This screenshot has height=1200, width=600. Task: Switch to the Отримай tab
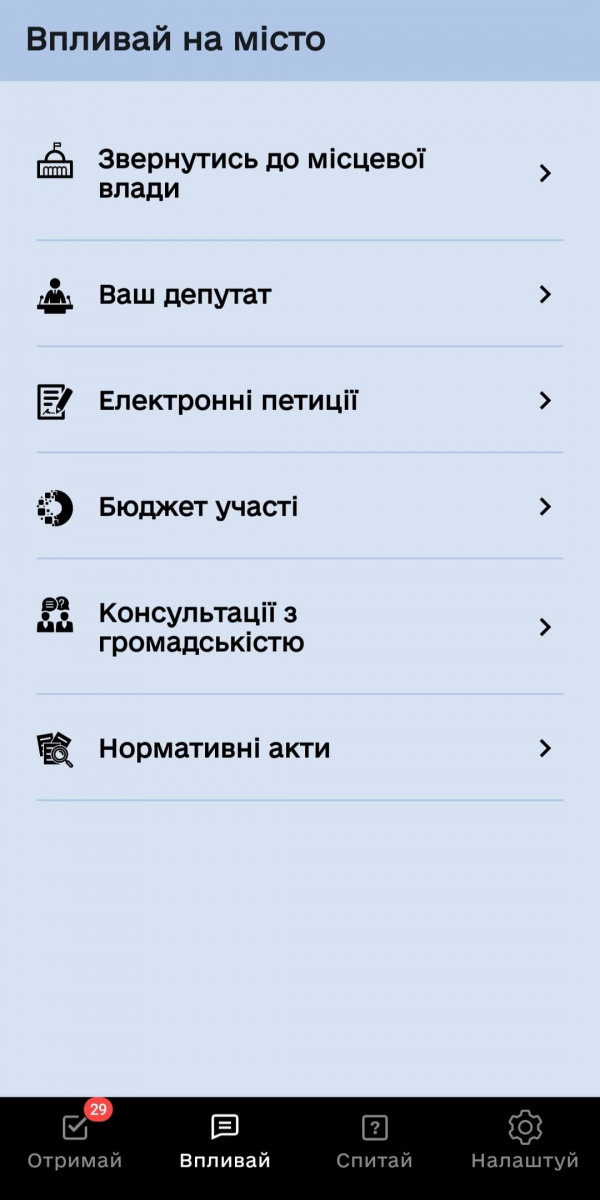coord(75,1140)
